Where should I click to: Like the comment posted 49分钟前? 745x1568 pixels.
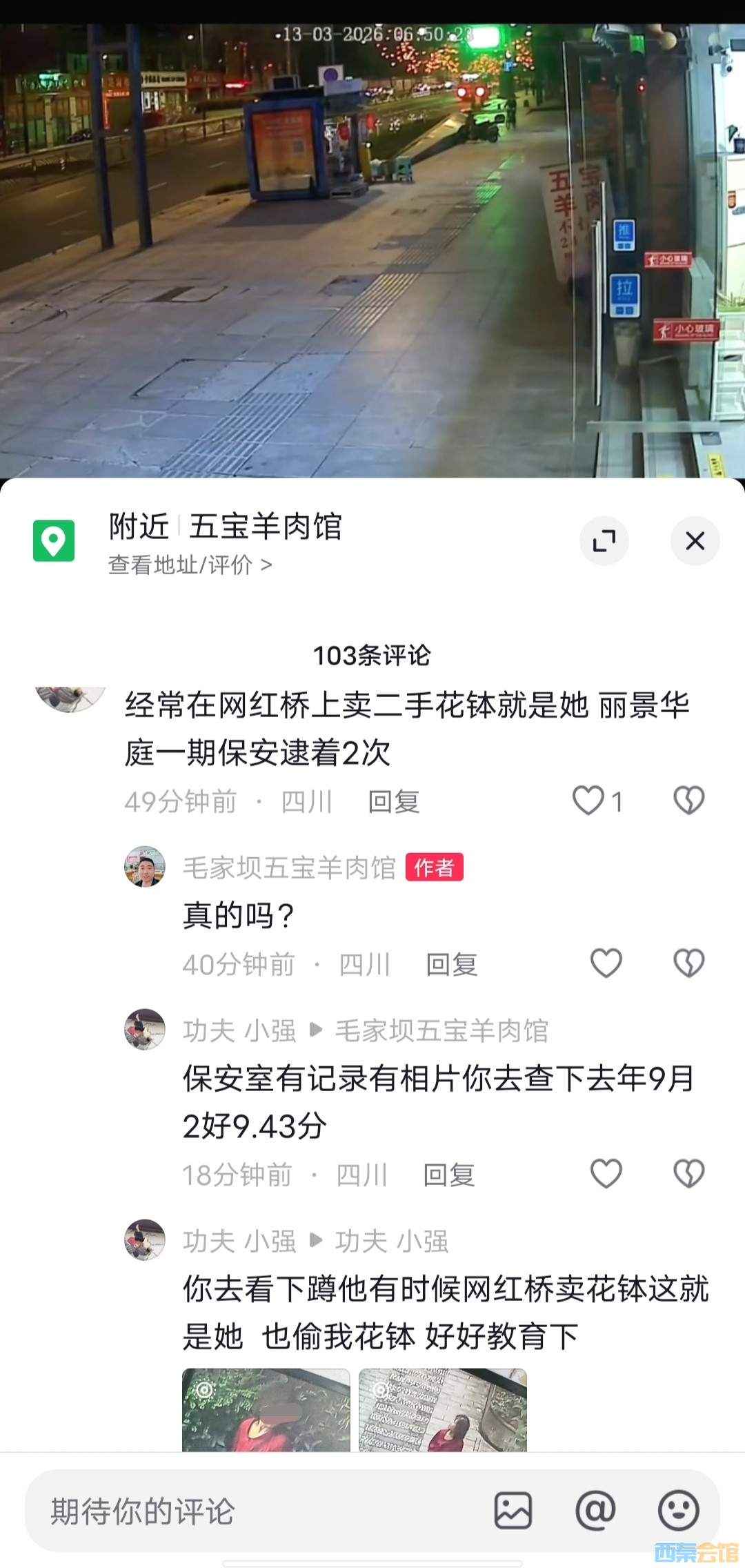click(588, 801)
